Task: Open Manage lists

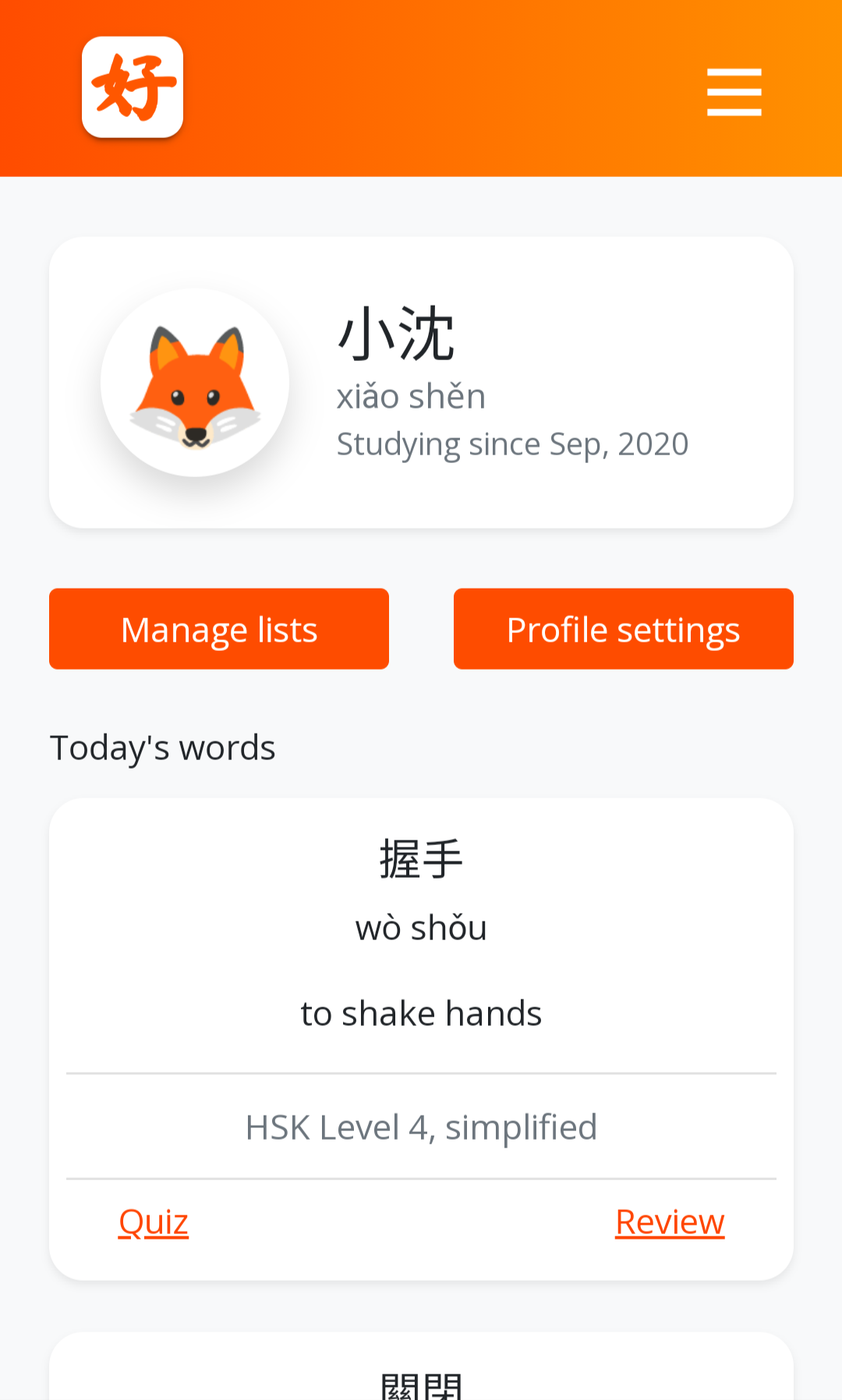Action: click(219, 629)
